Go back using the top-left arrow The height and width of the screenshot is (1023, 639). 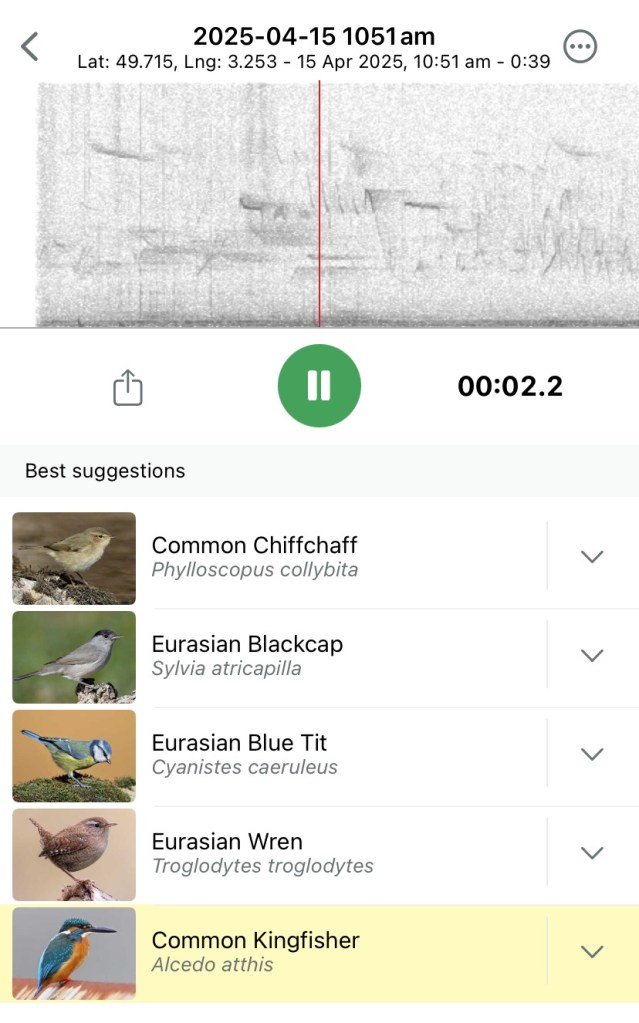coord(30,46)
